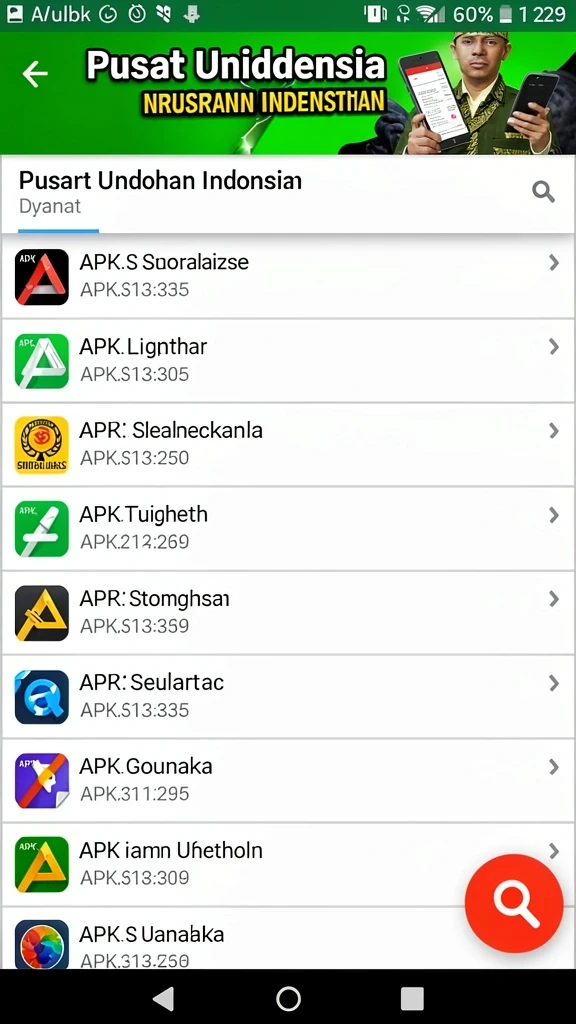This screenshot has width=576, height=1024.
Task: Go to the system home screen
Action: [x=288, y=998]
